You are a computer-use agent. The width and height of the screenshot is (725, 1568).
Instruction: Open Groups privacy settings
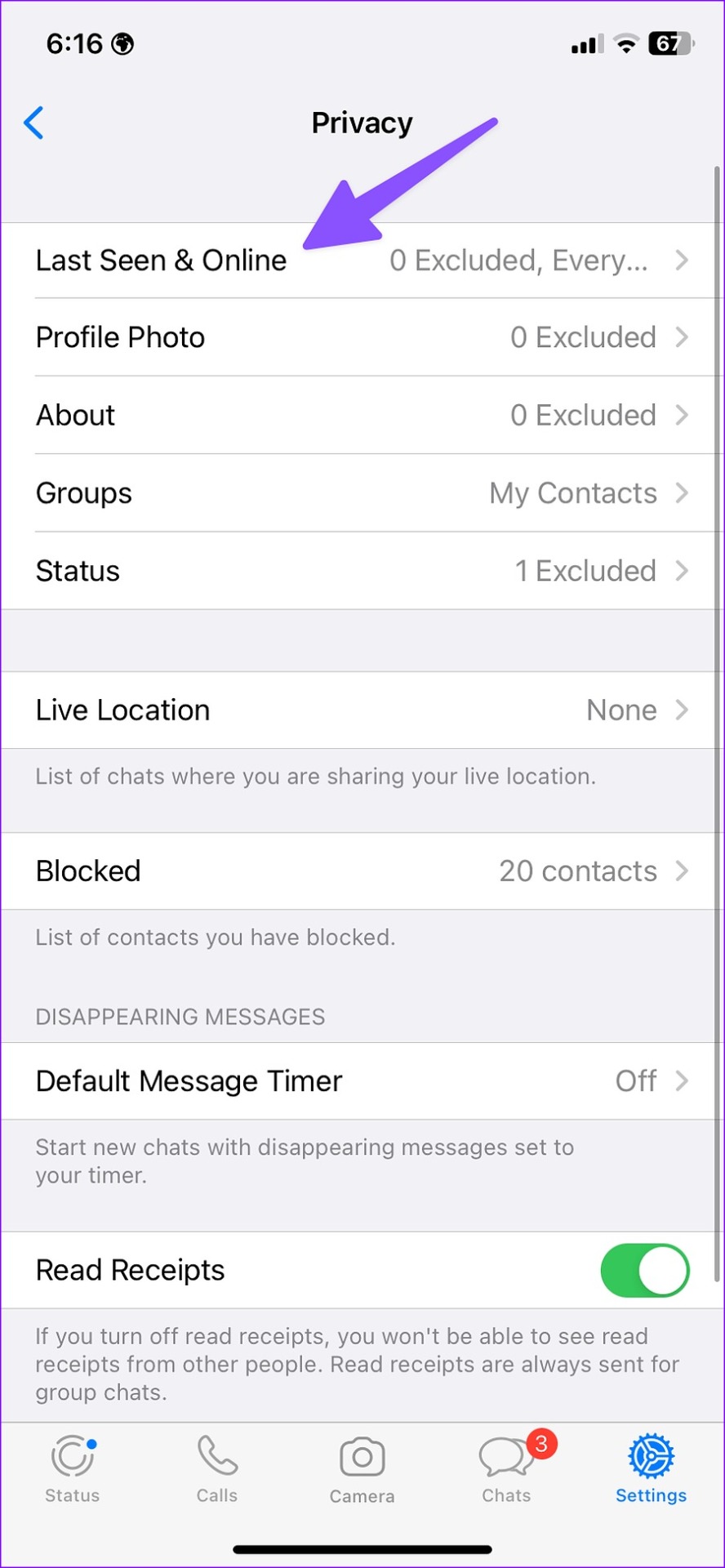(362, 493)
